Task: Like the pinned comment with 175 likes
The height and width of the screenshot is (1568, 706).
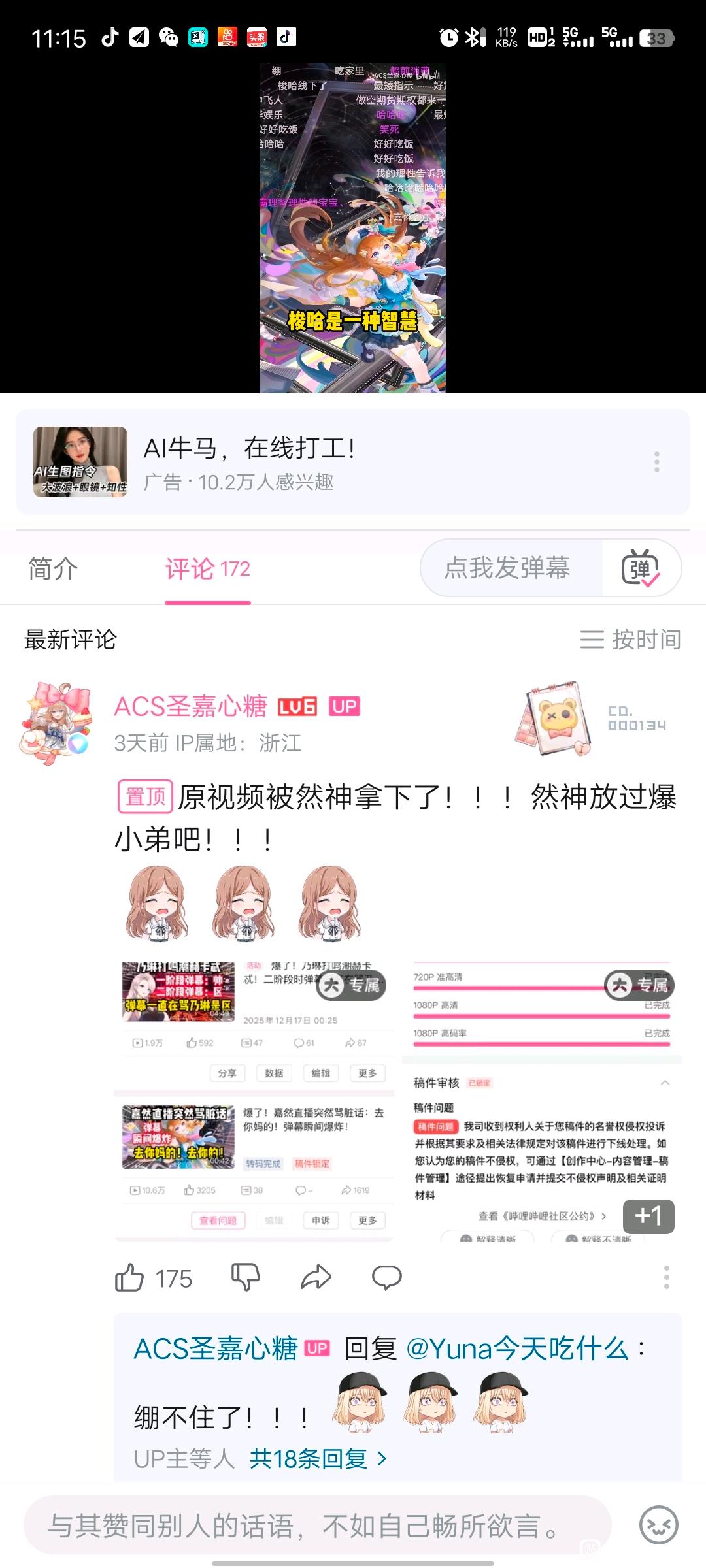Action: click(x=129, y=1278)
